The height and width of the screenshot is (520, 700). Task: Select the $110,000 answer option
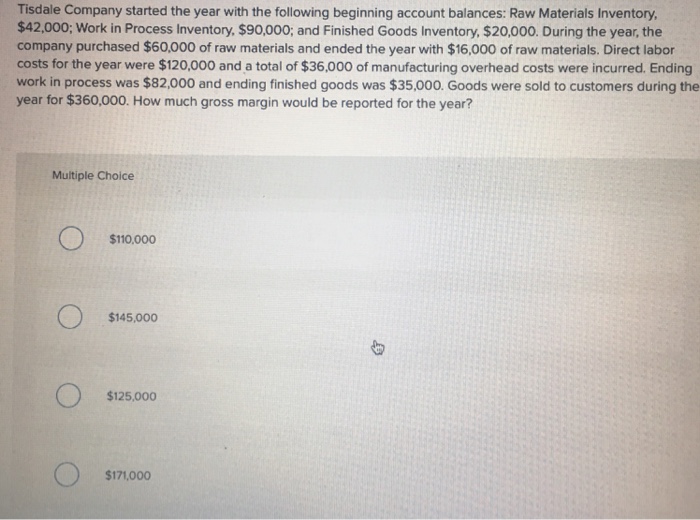[70, 240]
